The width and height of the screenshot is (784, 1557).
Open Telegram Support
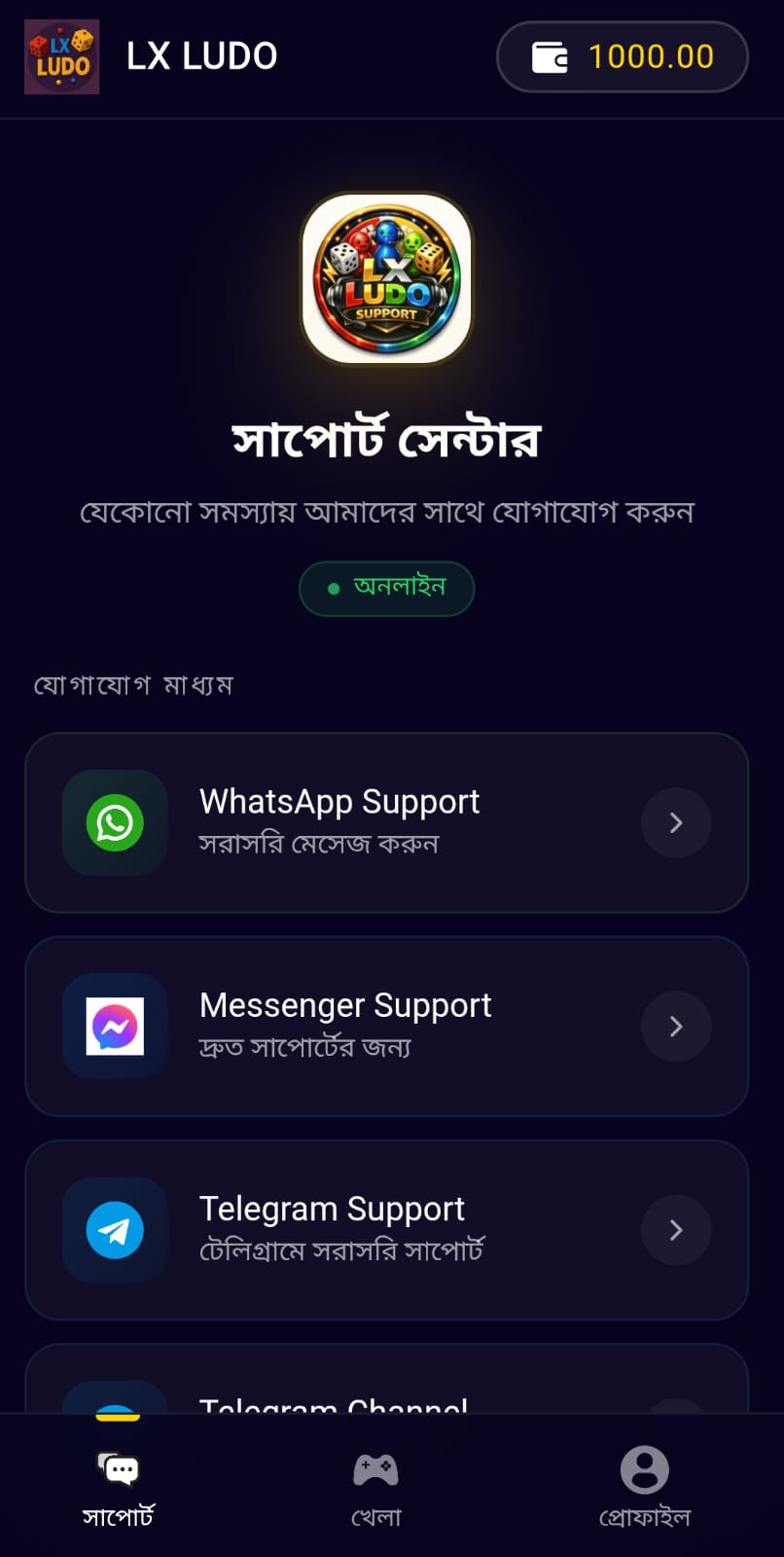(x=386, y=1229)
